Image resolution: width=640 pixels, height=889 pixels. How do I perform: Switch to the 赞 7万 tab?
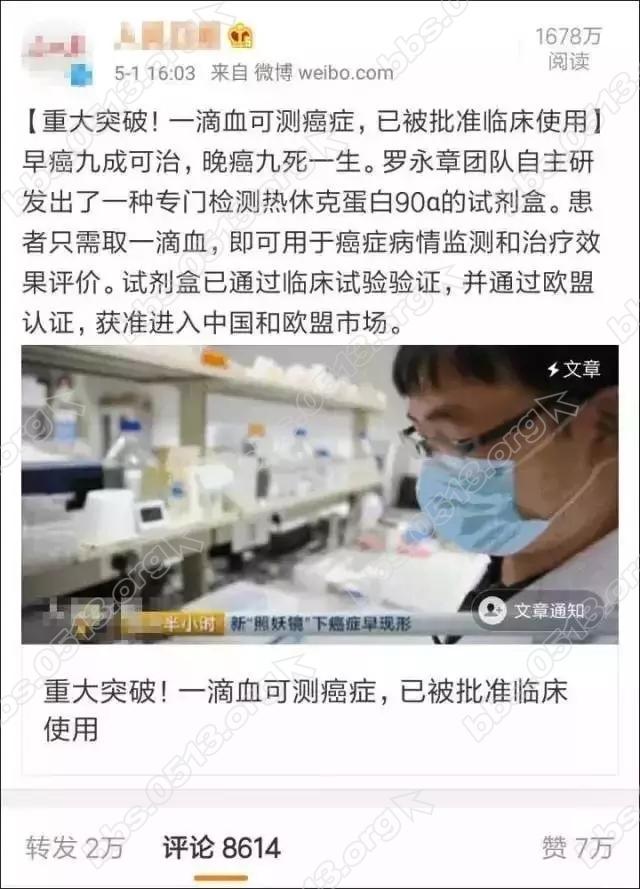click(x=577, y=848)
